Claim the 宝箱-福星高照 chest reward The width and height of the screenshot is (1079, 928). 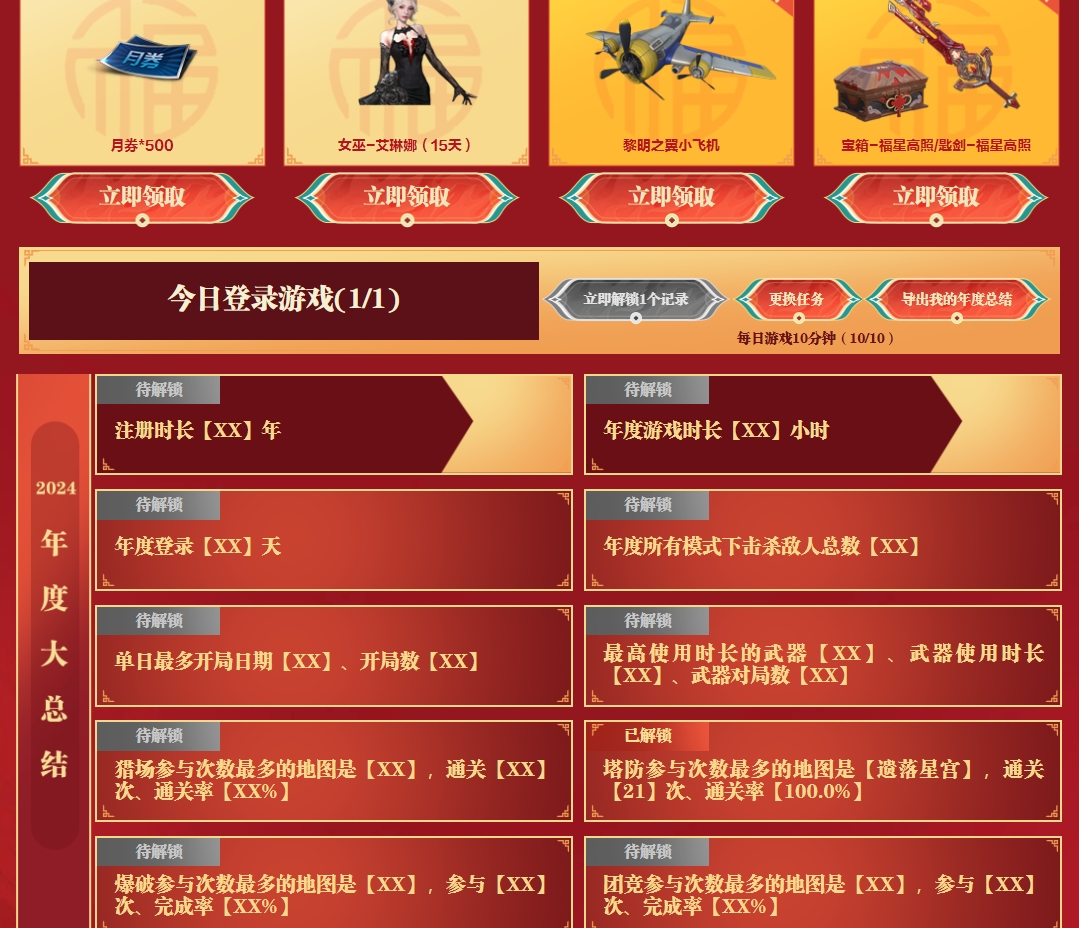point(936,197)
